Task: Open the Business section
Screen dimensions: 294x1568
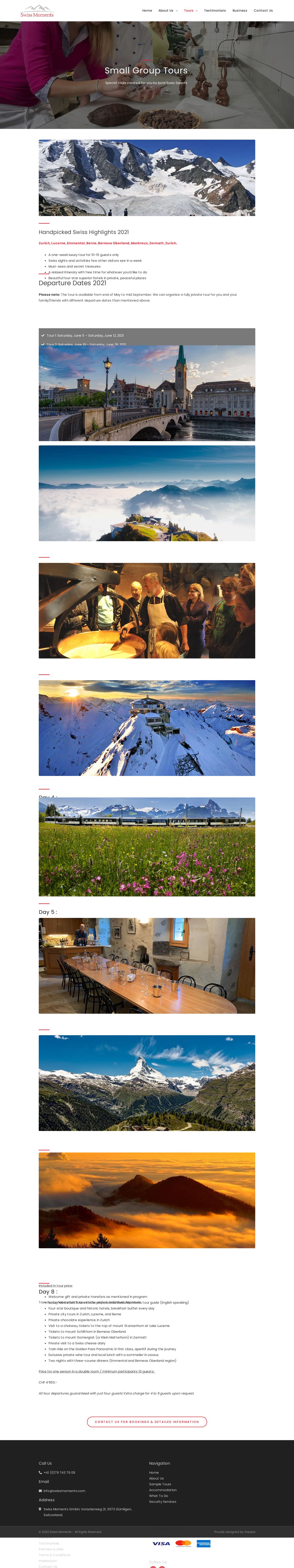Action: click(240, 10)
